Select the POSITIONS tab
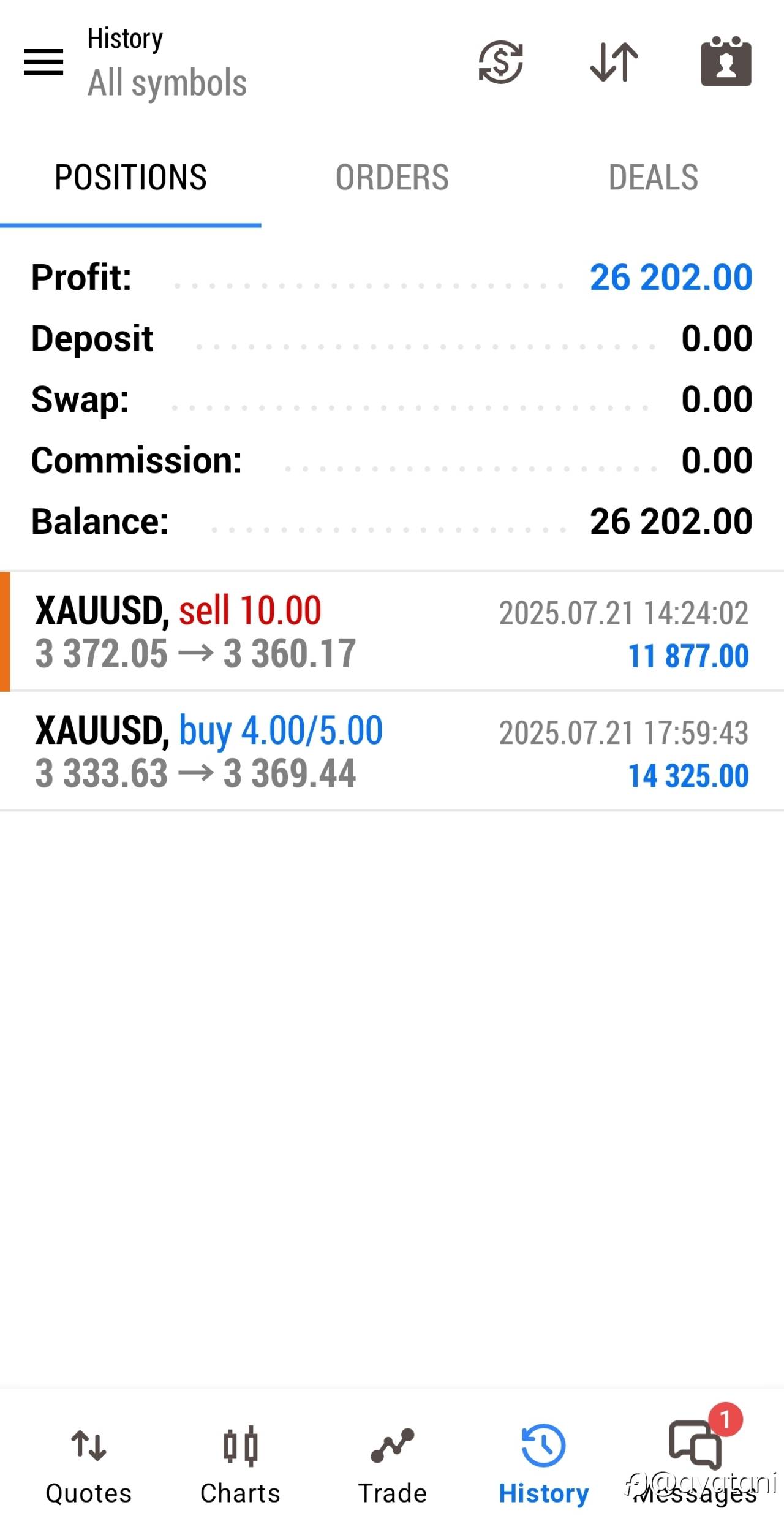Image resolution: width=784 pixels, height=1524 pixels. 130,178
